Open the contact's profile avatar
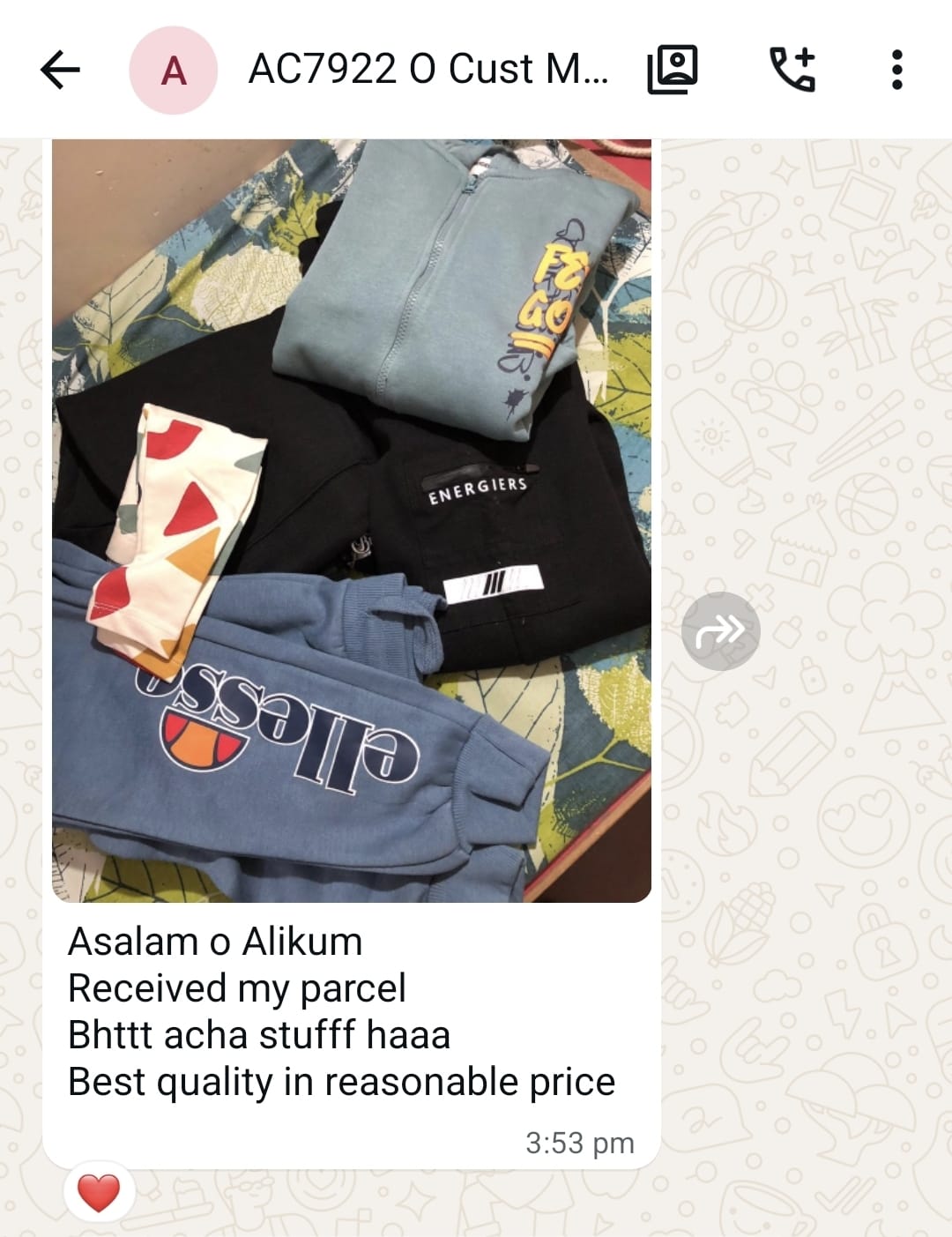 click(174, 71)
